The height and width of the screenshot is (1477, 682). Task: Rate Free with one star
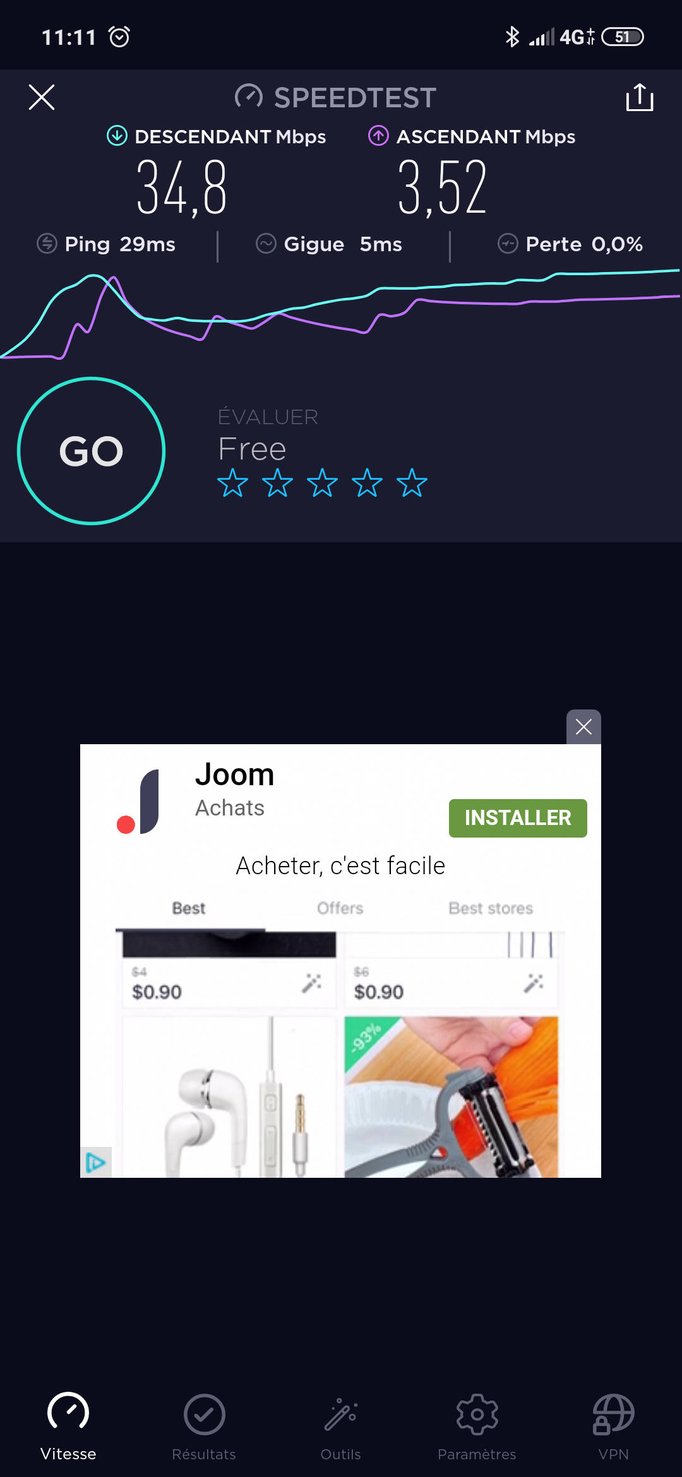coord(232,485)
